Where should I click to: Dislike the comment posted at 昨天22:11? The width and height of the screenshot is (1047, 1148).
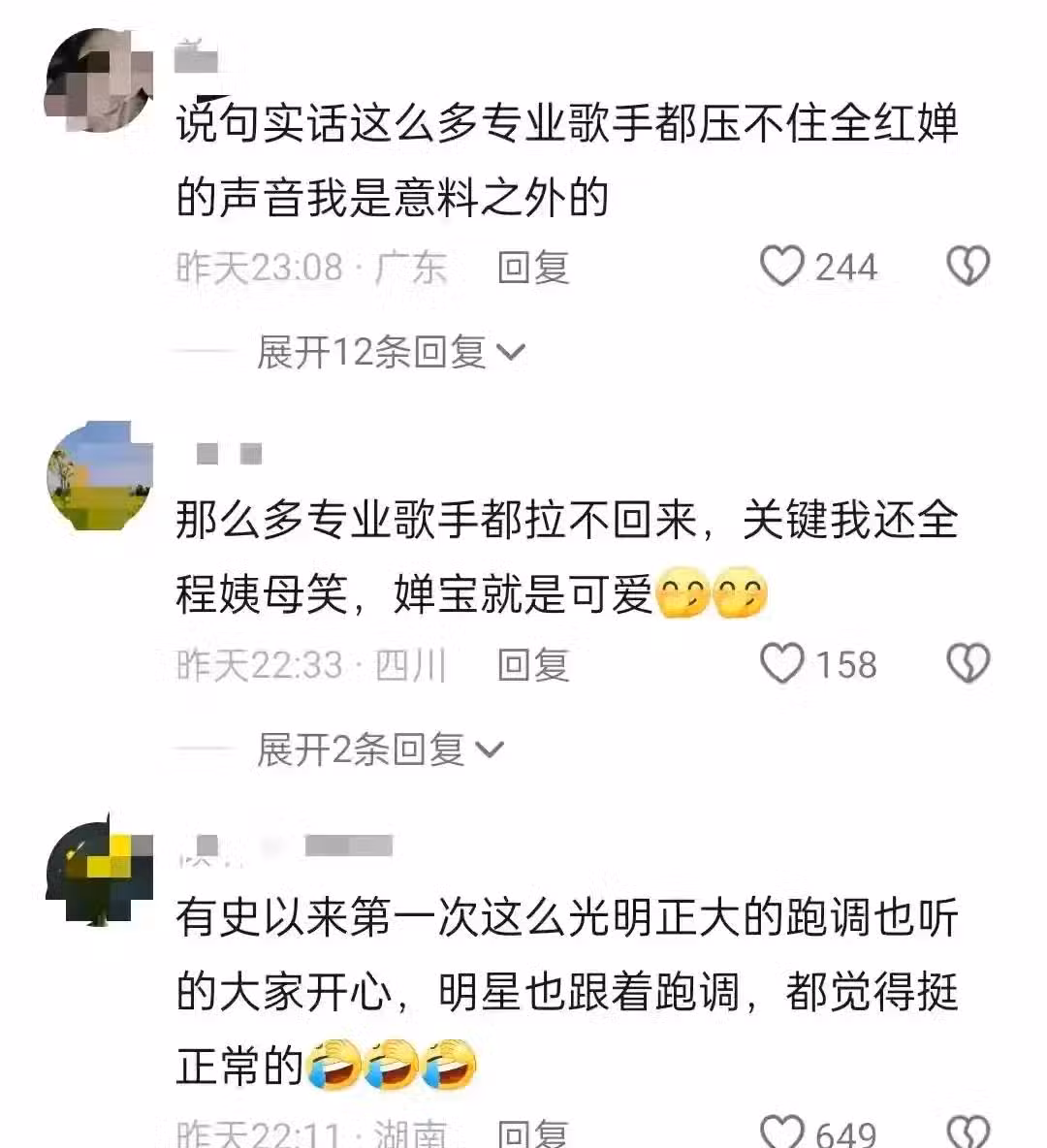(x=967, y=1132)
